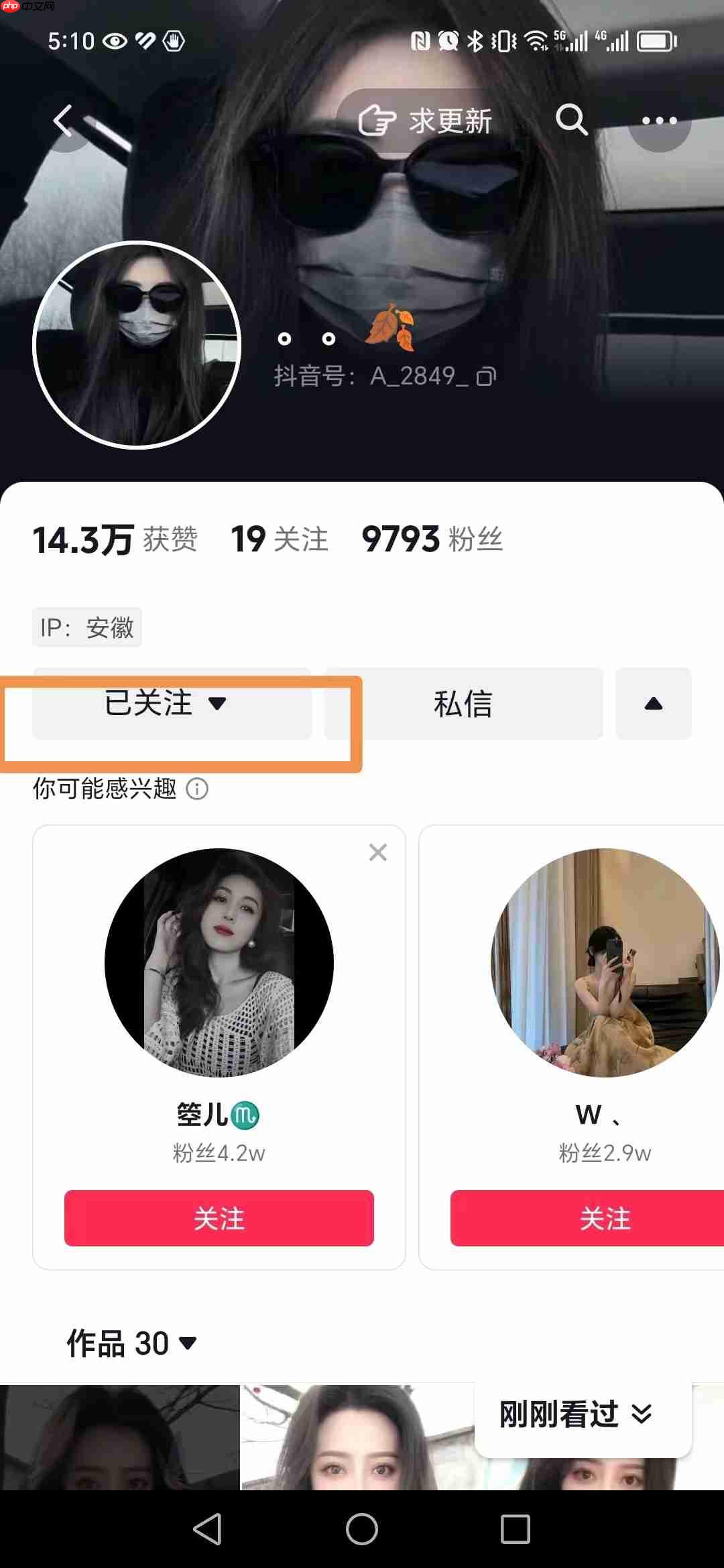Open the 关注 following list
Viewport: 724px width, 1568px height.
279,539
